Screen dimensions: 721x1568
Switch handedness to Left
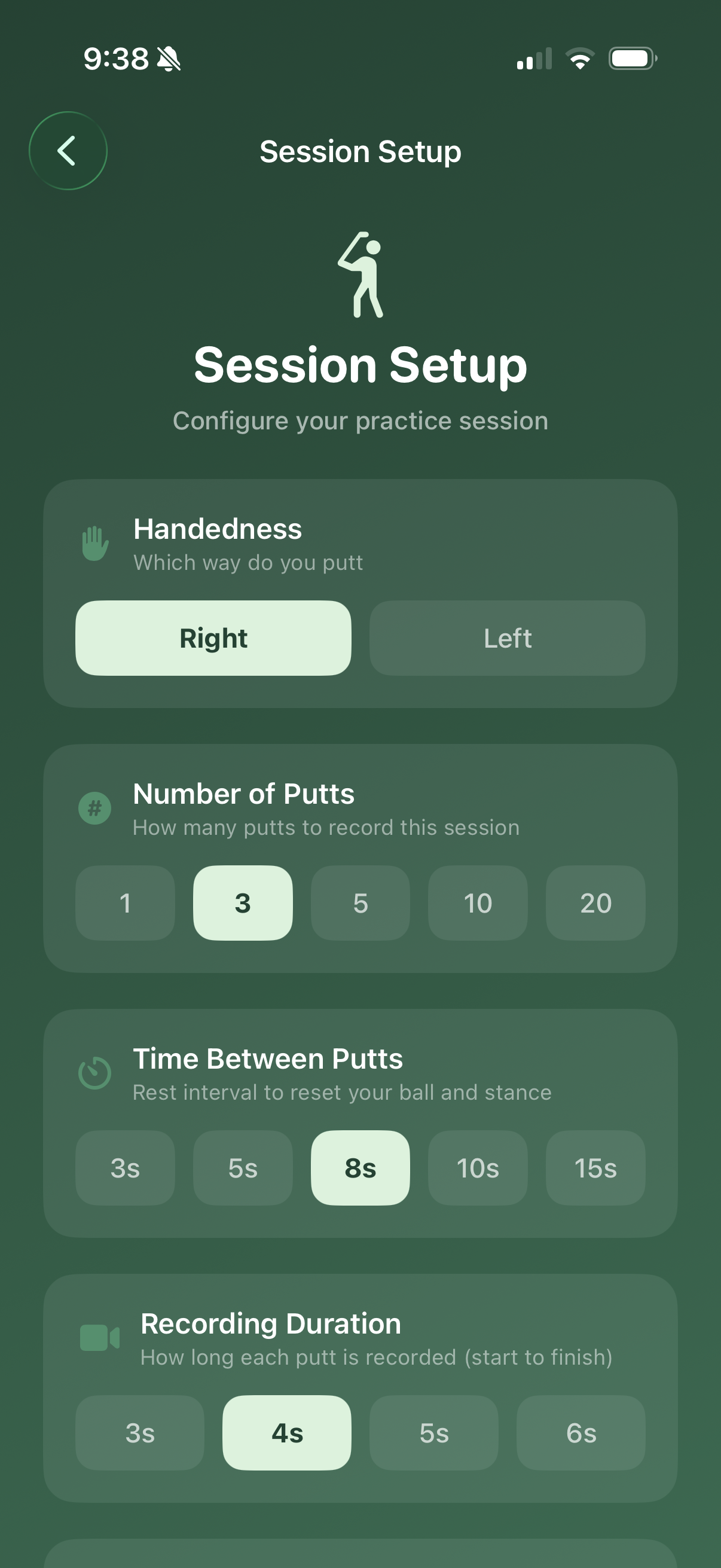click(x=508, y=637)
